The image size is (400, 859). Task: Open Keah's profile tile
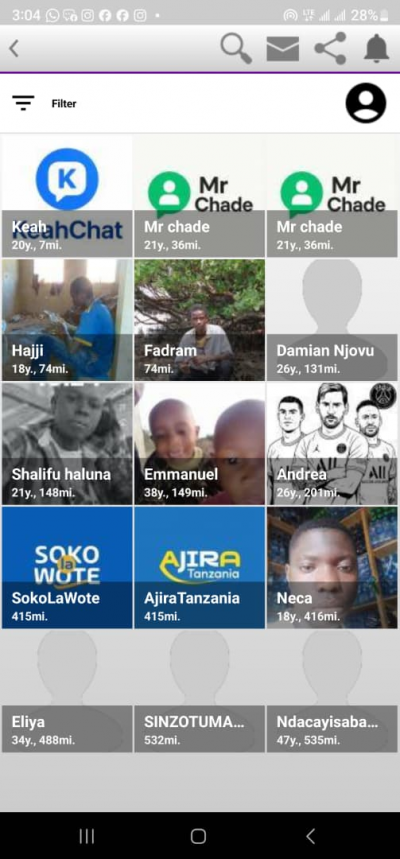pos(67,196)
